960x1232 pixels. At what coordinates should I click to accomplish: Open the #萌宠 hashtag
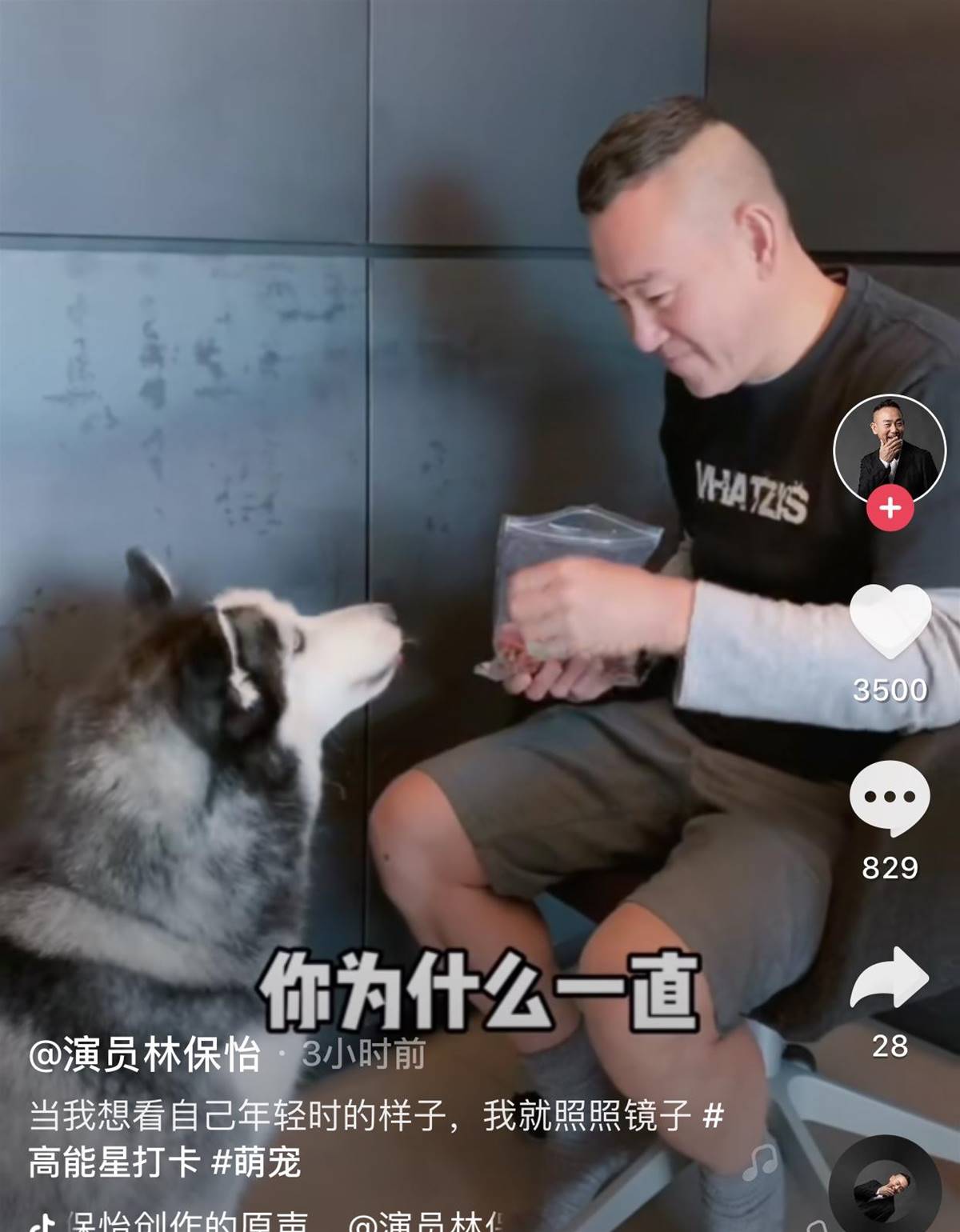pyautogui.click(x=257, y=1162)
